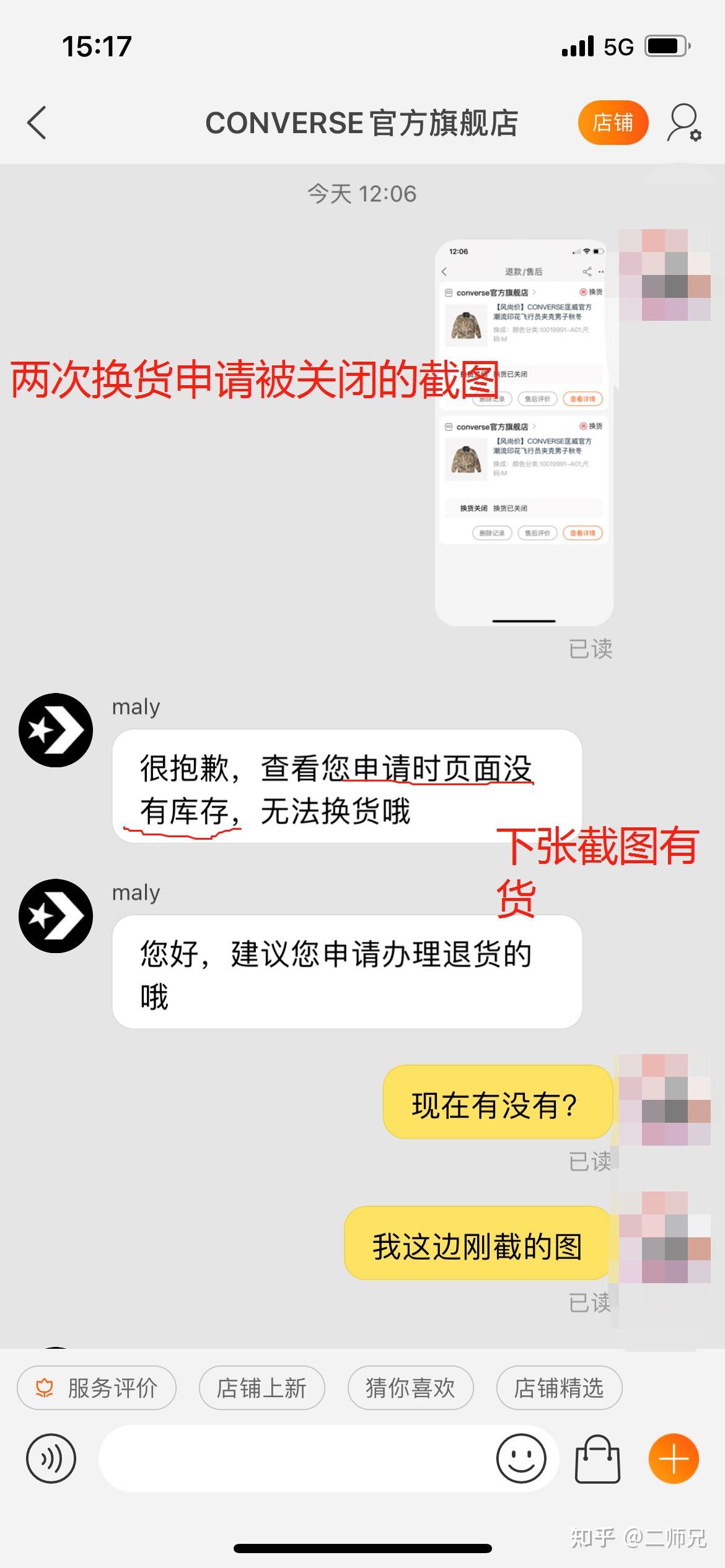
Task: Open chat contact settings icon
Action: pyautogui.click(x=684, y=123)
